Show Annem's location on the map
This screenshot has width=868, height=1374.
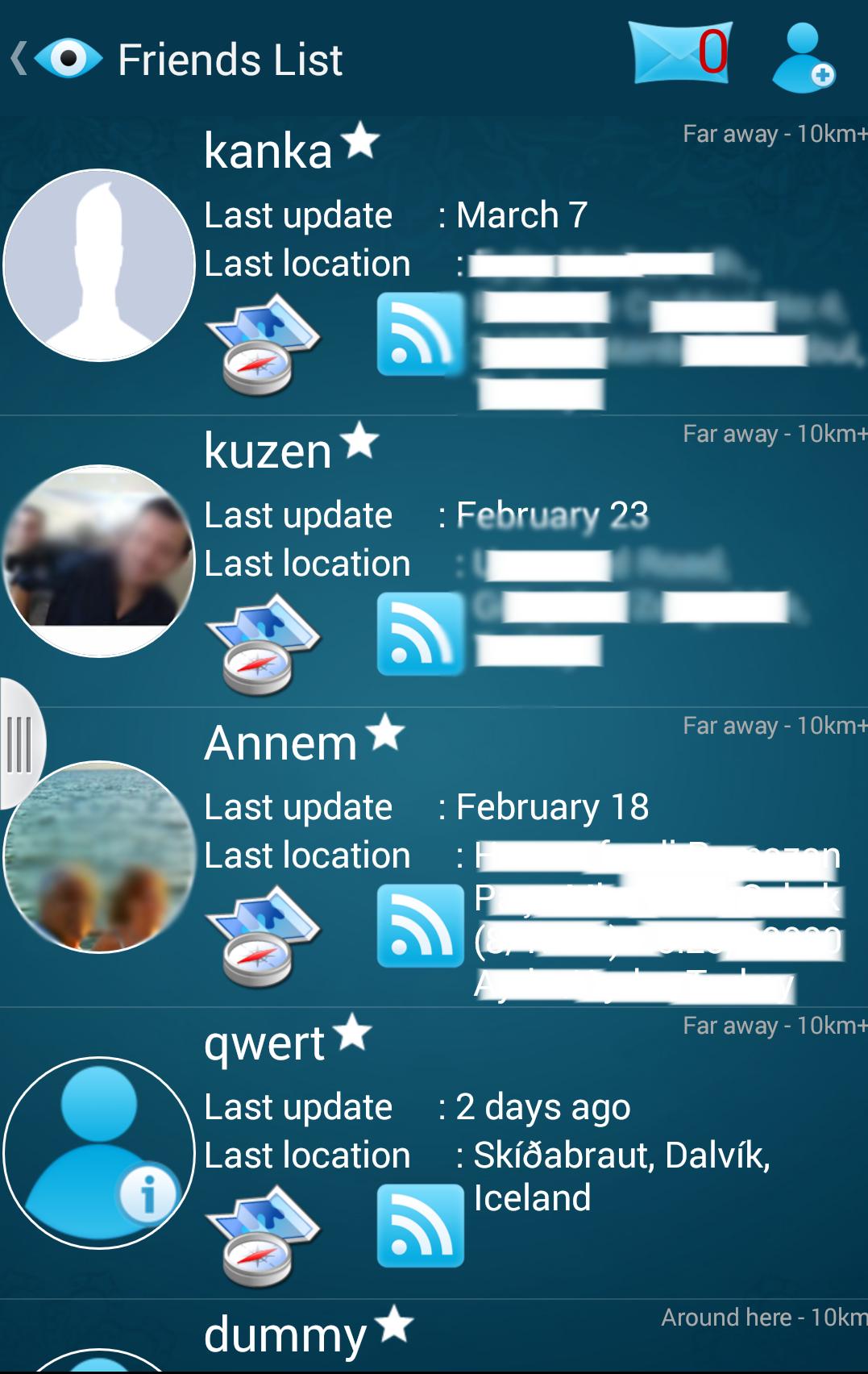(x=261, y=935)
